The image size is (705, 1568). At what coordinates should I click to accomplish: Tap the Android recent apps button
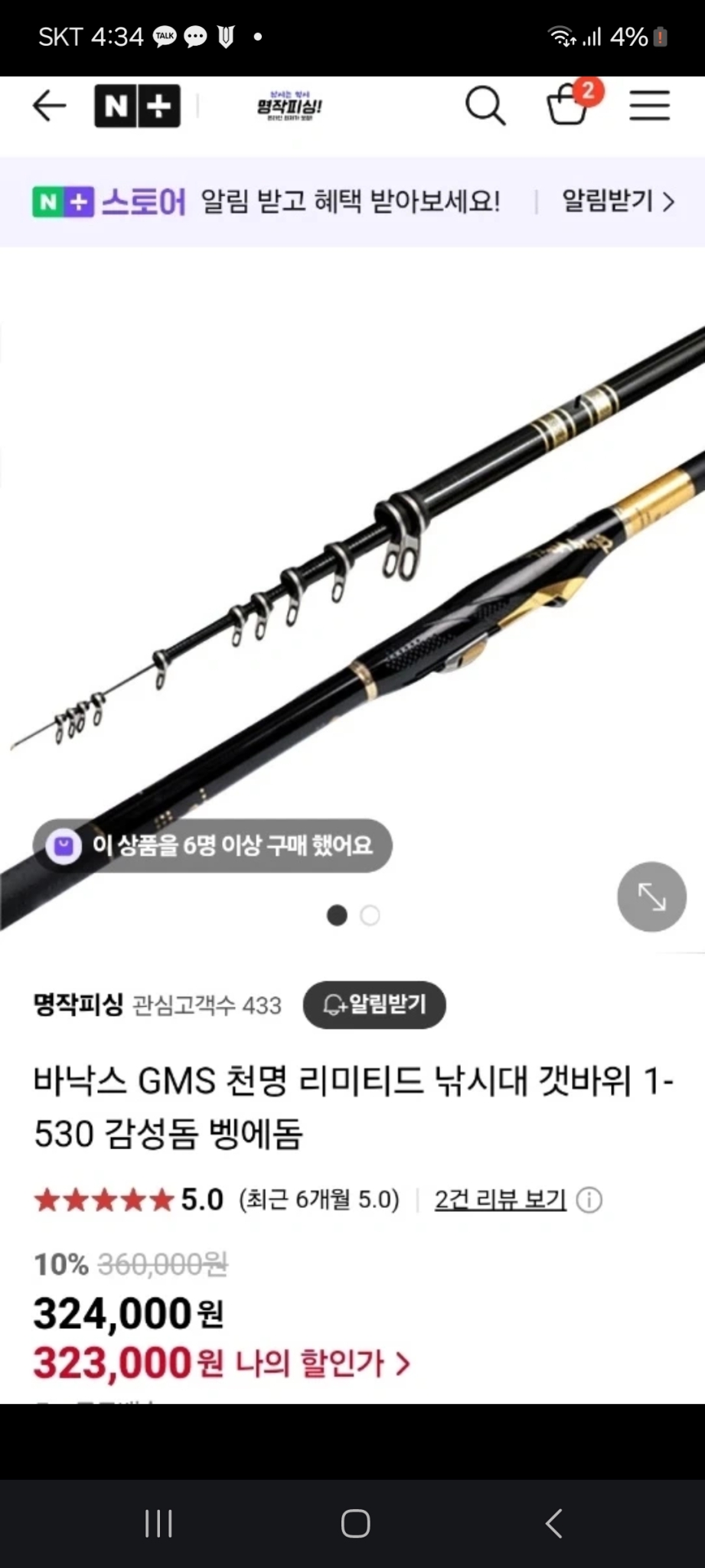[158, 1524]
